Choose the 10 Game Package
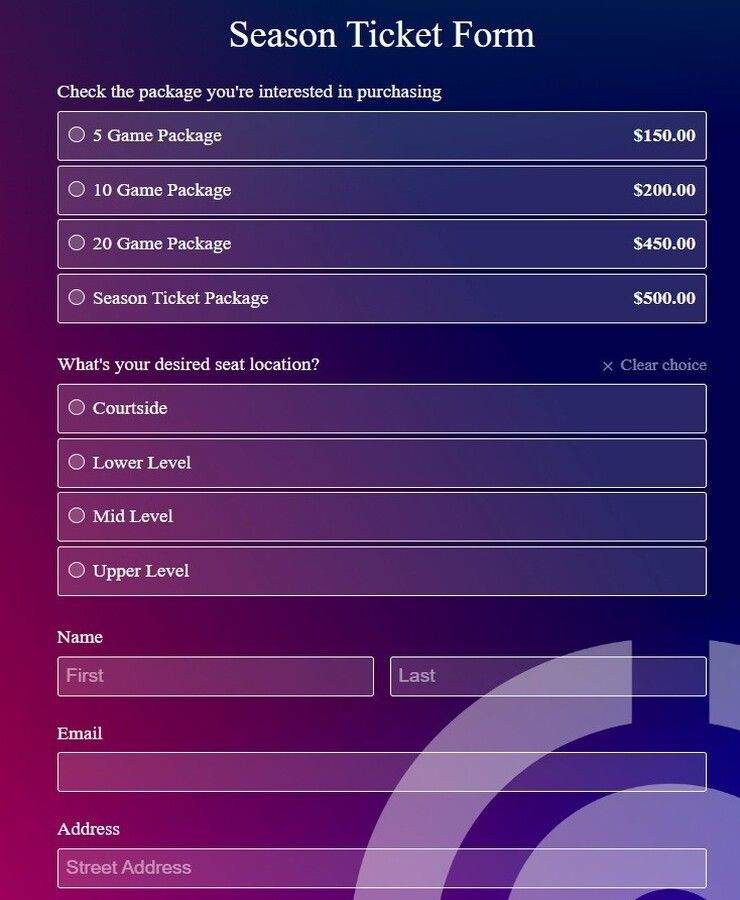The width and height of the screenshot is (740, 900). [77, 190]
